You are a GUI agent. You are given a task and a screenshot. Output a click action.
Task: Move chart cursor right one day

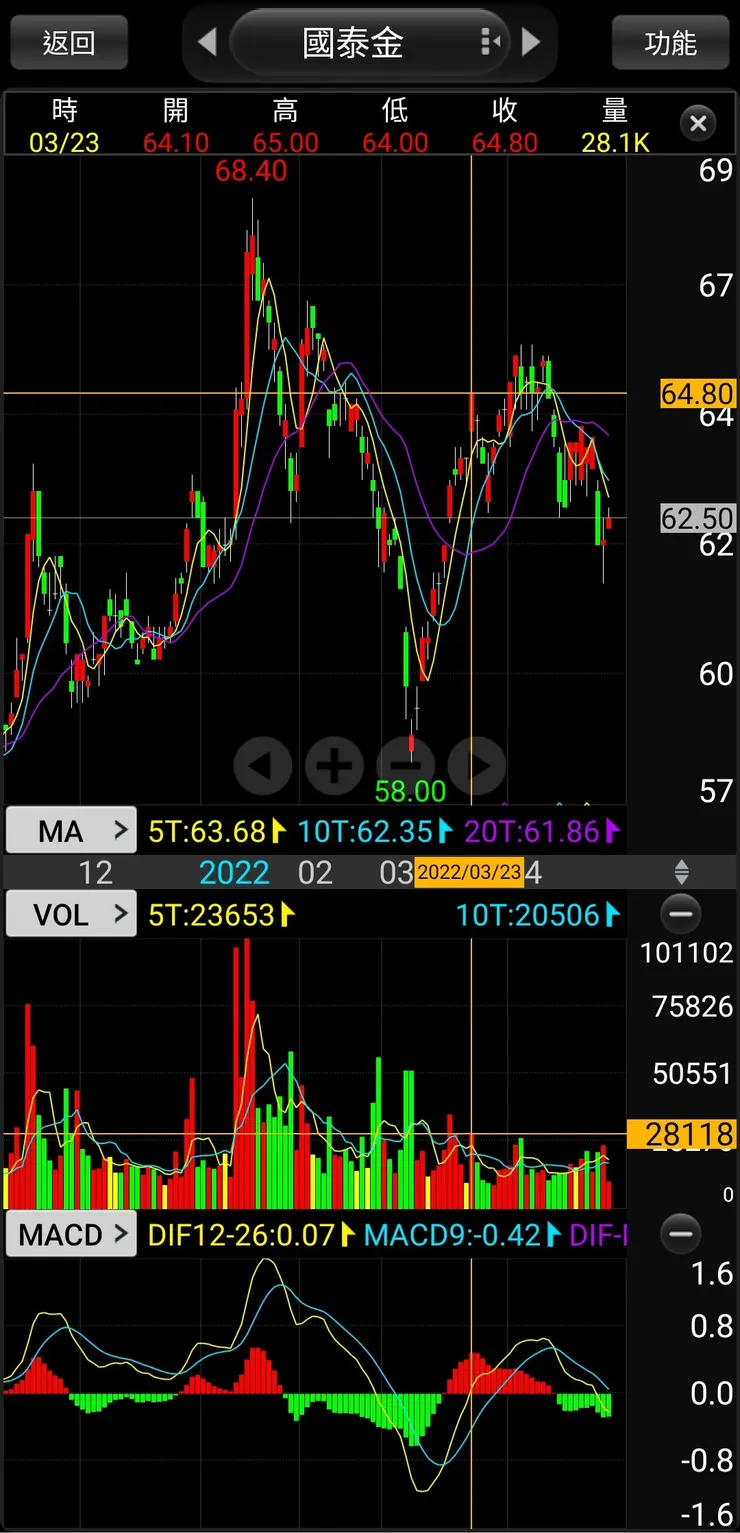(478, 766)
